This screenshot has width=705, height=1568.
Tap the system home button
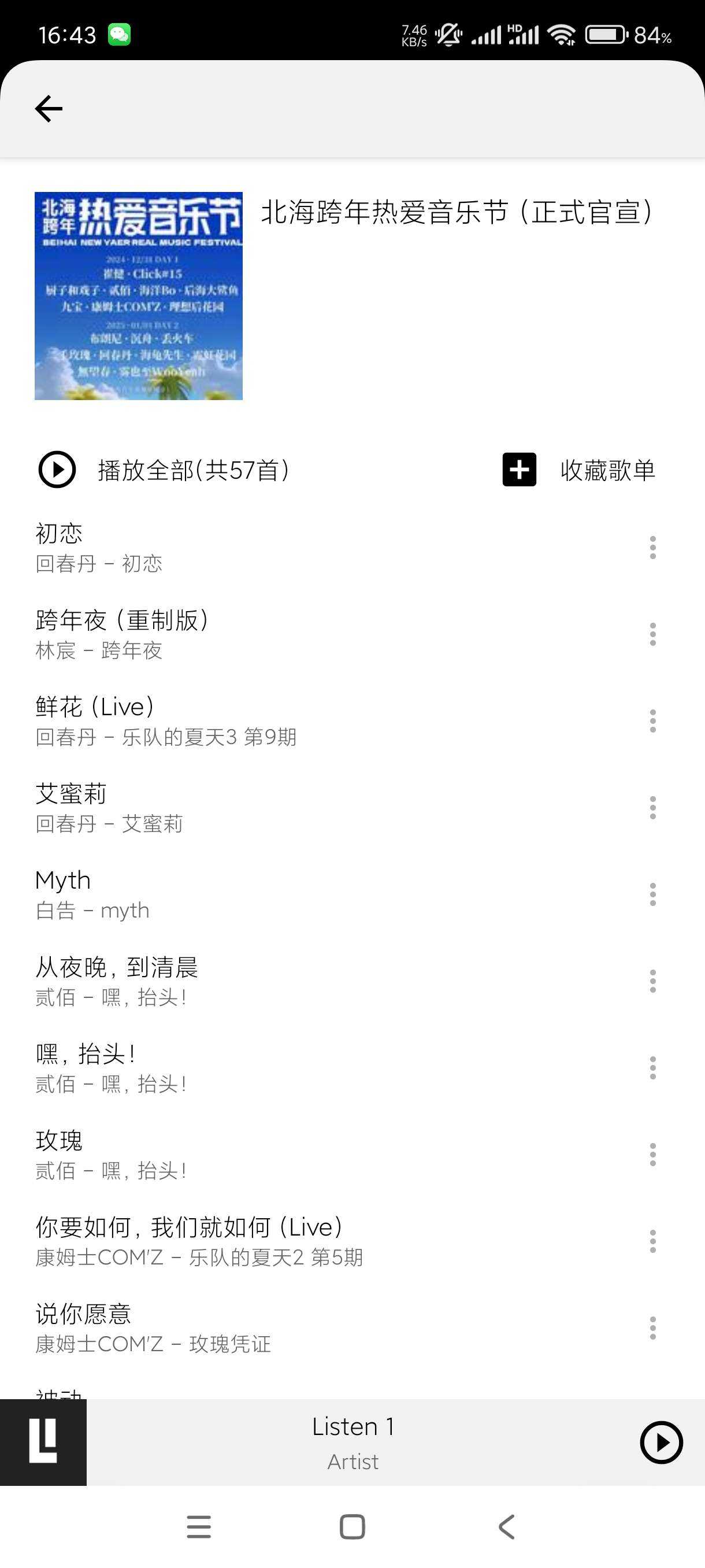click(x=352, y=1526)
